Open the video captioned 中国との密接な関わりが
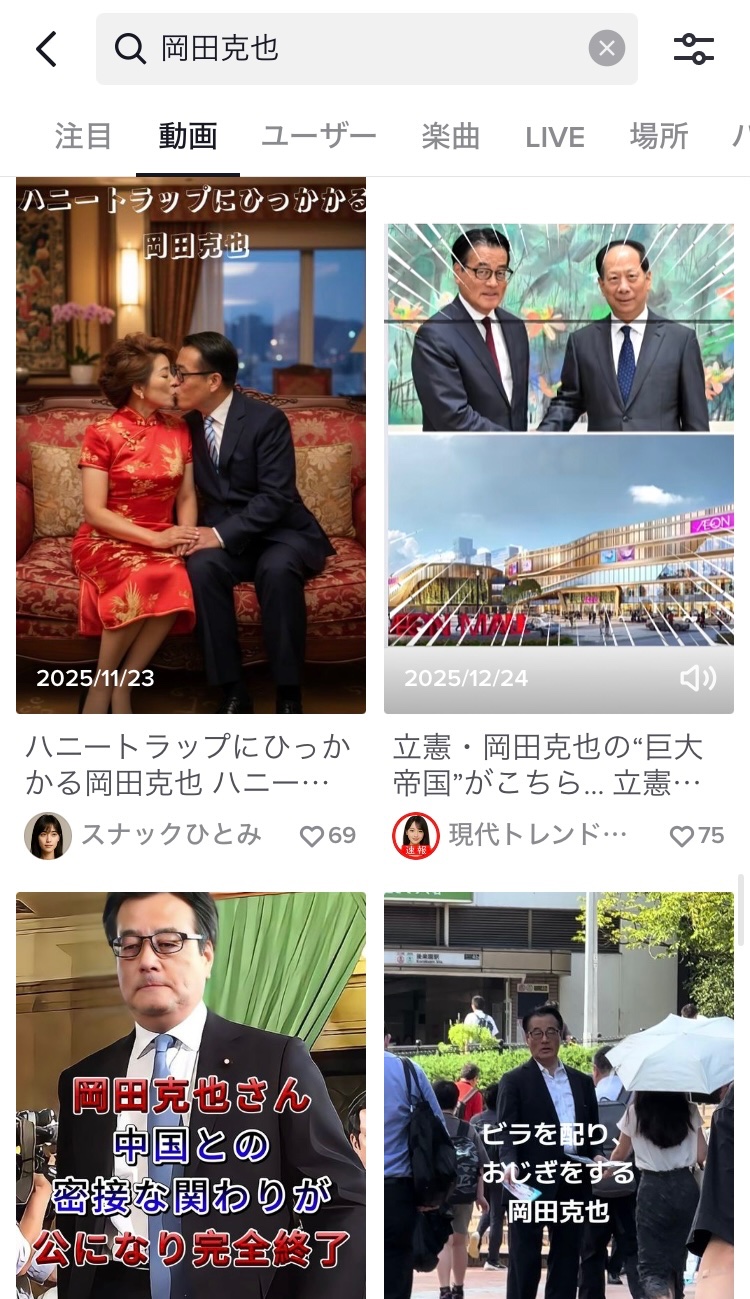The height and width of the screenshot is (1299, 750). pyautogui.click(x=191, y=1095)
